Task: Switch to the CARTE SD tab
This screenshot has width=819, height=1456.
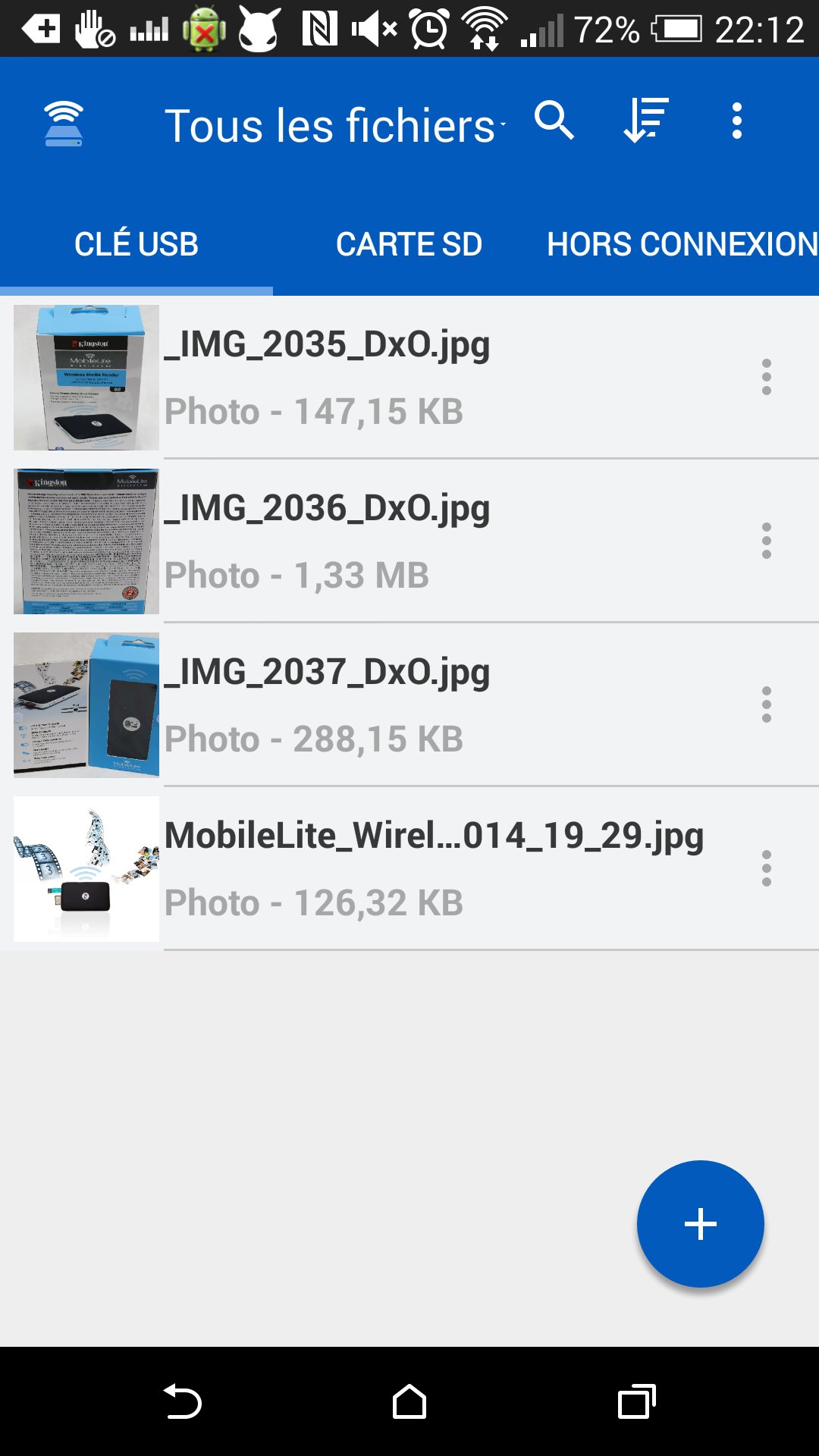Action: [409, 244]
